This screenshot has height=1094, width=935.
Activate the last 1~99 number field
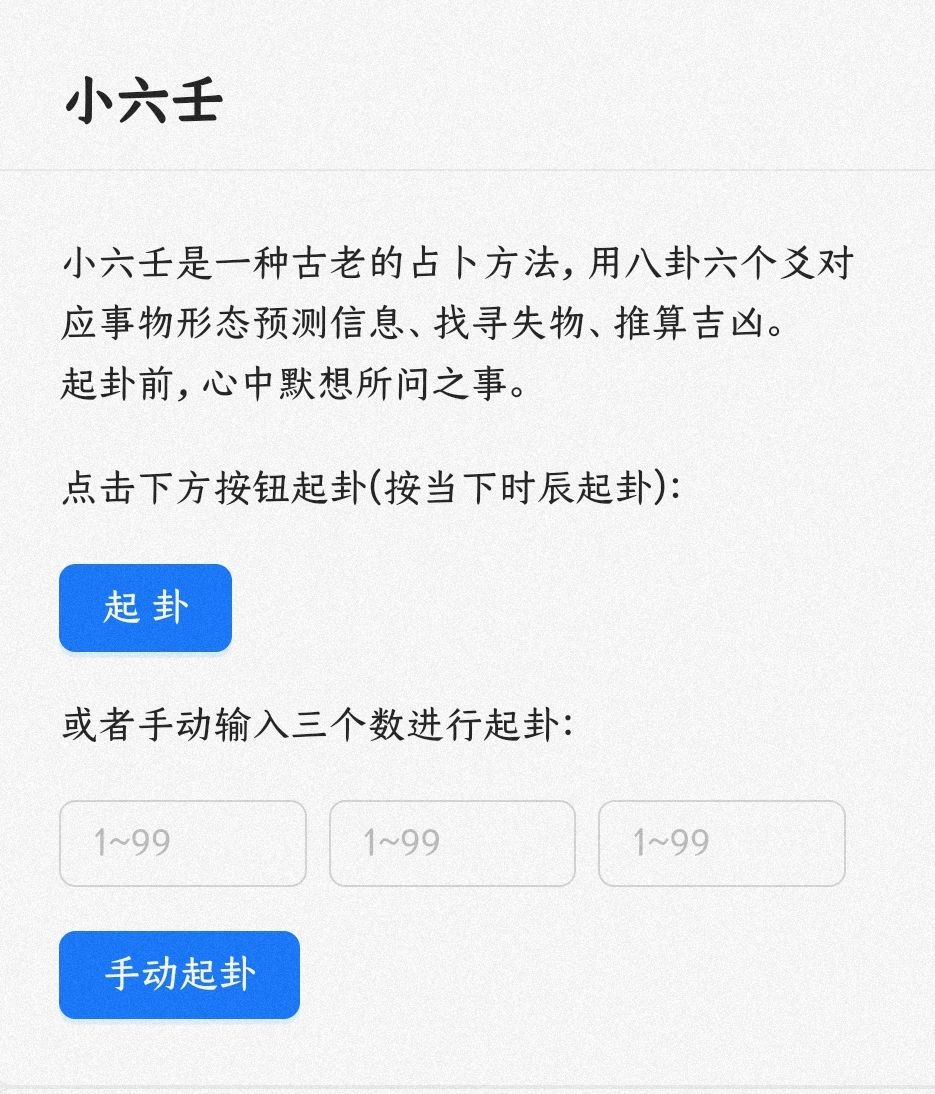pos(721,843)
